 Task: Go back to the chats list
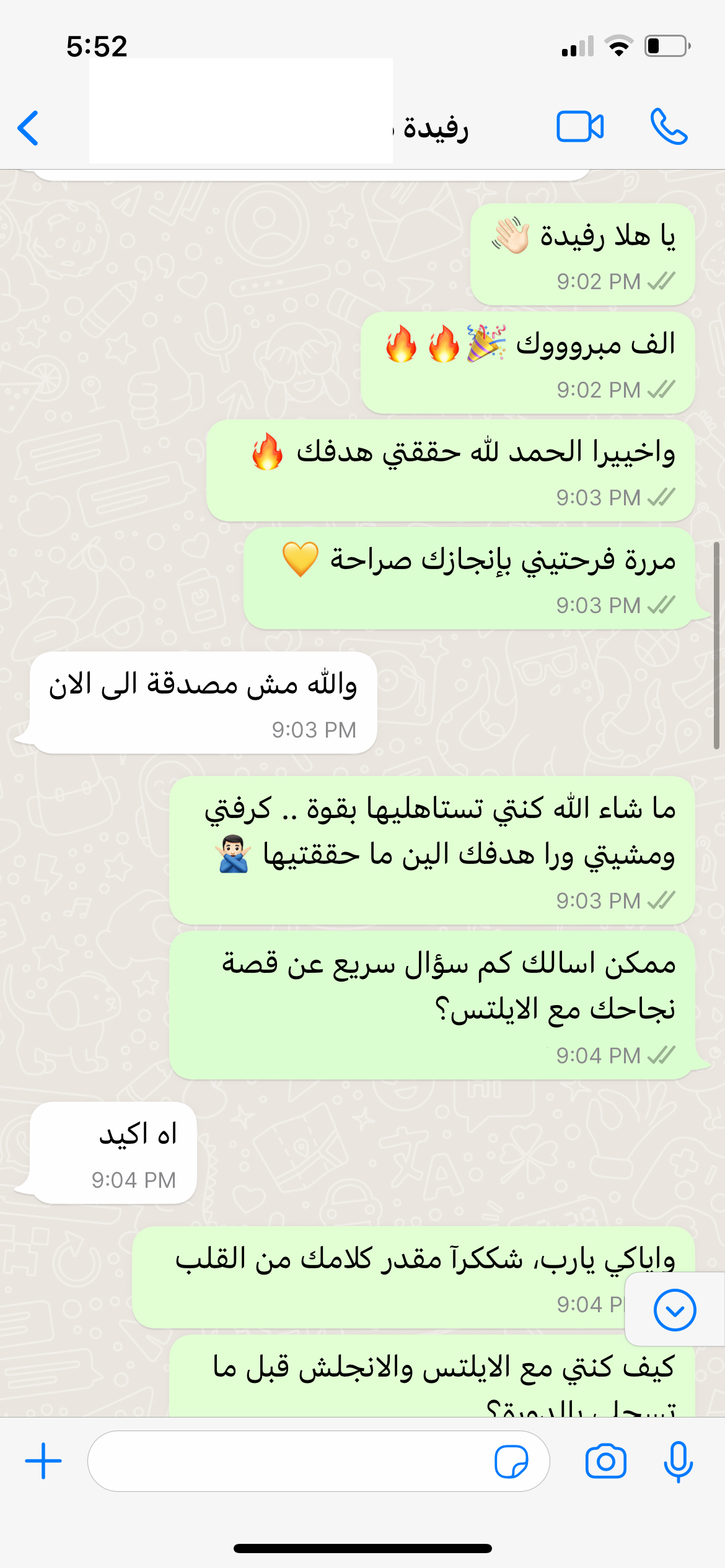[x=29, y=128]
